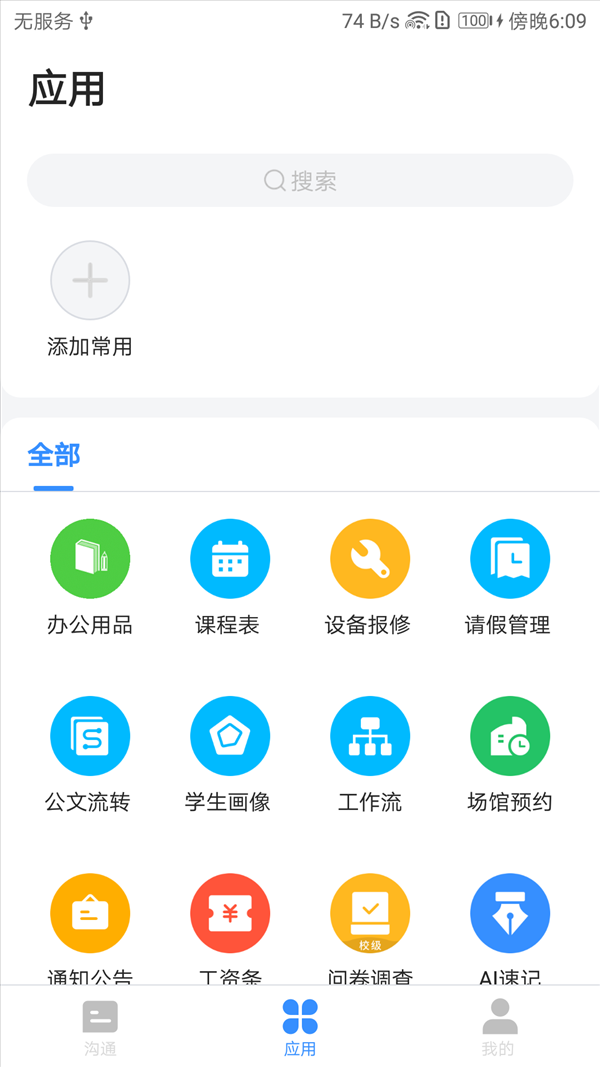Open 通知公告 announcements
This screenshot has height=1067, width=600.
pos(90,914)
